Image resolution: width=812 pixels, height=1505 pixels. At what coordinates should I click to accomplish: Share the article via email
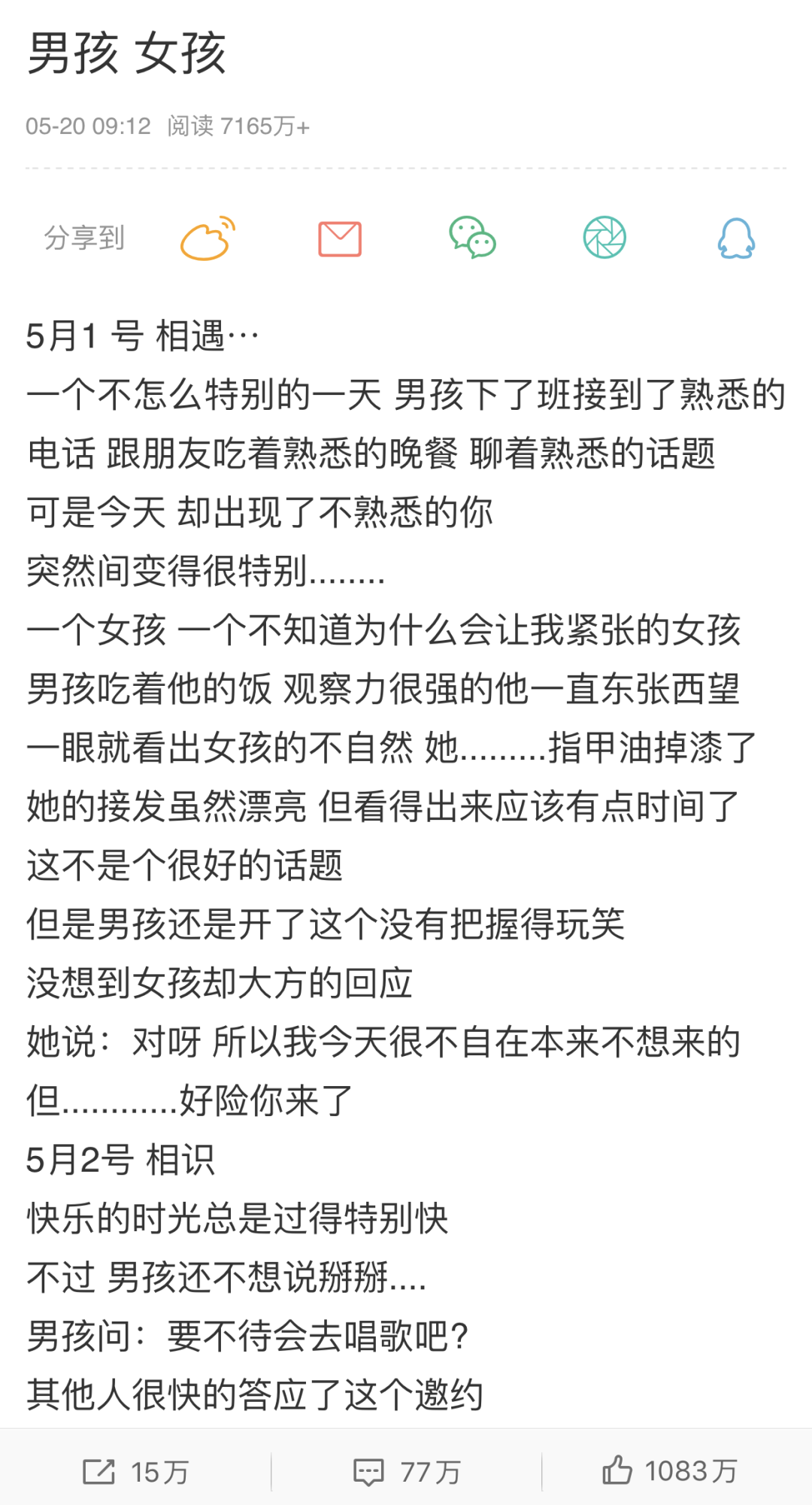340,238
